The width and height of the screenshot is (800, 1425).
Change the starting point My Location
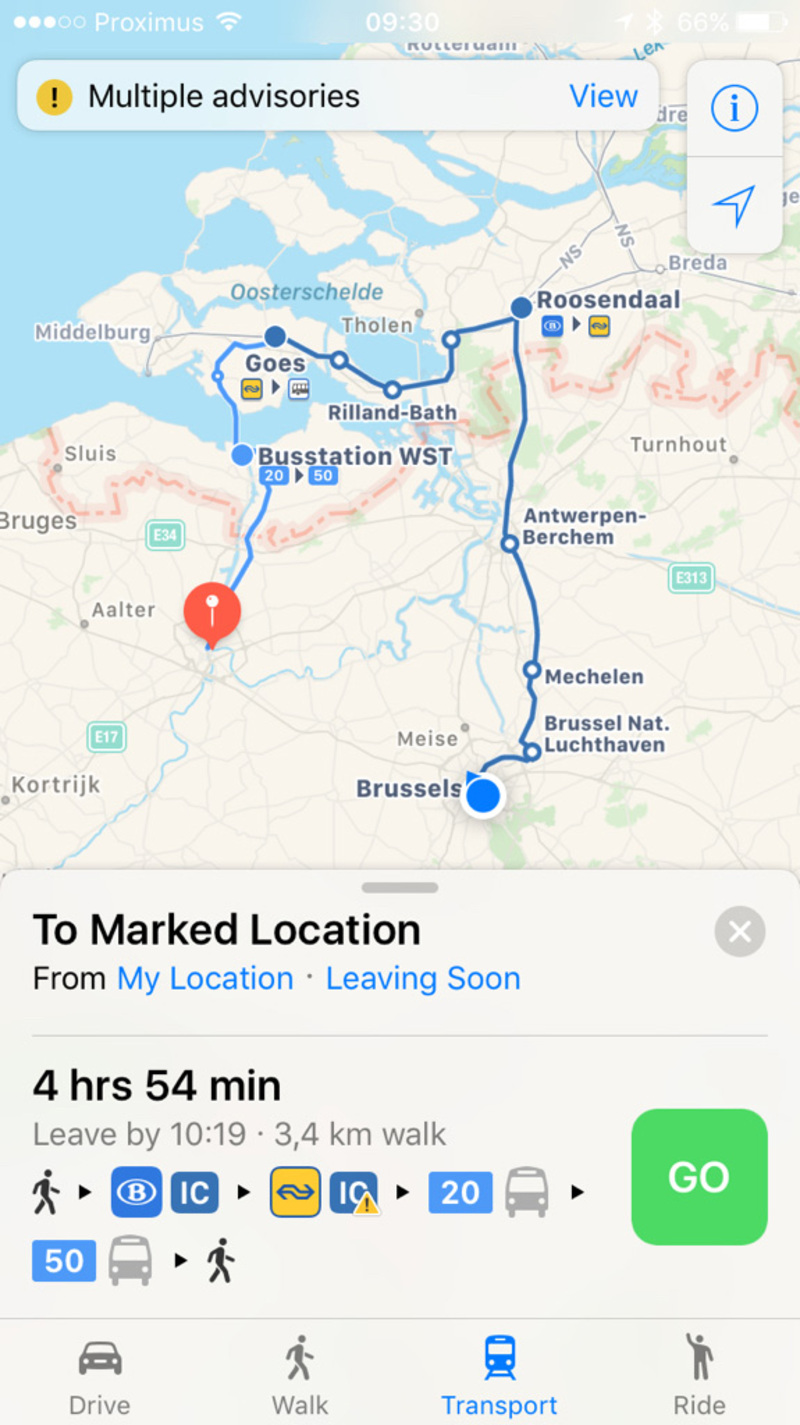[x=205, y=978]
